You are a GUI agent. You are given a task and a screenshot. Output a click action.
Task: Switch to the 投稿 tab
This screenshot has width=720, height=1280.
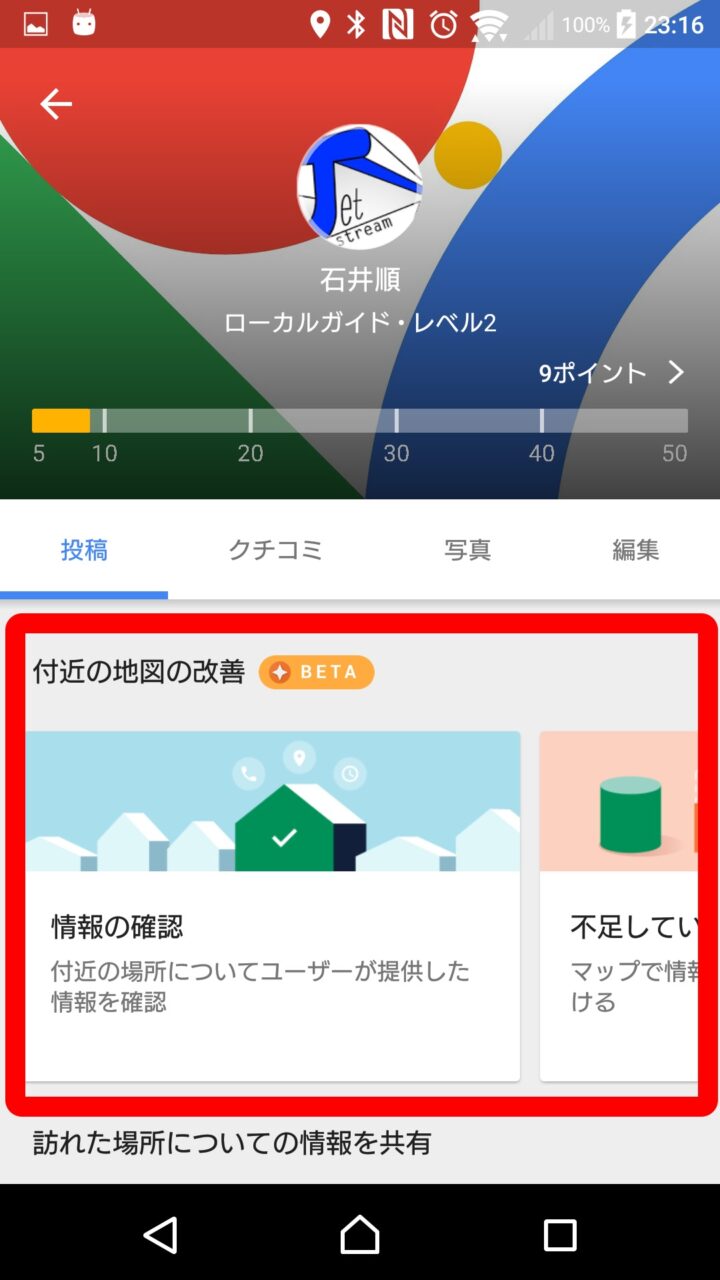pyautogui.click(x=84, y=550)
